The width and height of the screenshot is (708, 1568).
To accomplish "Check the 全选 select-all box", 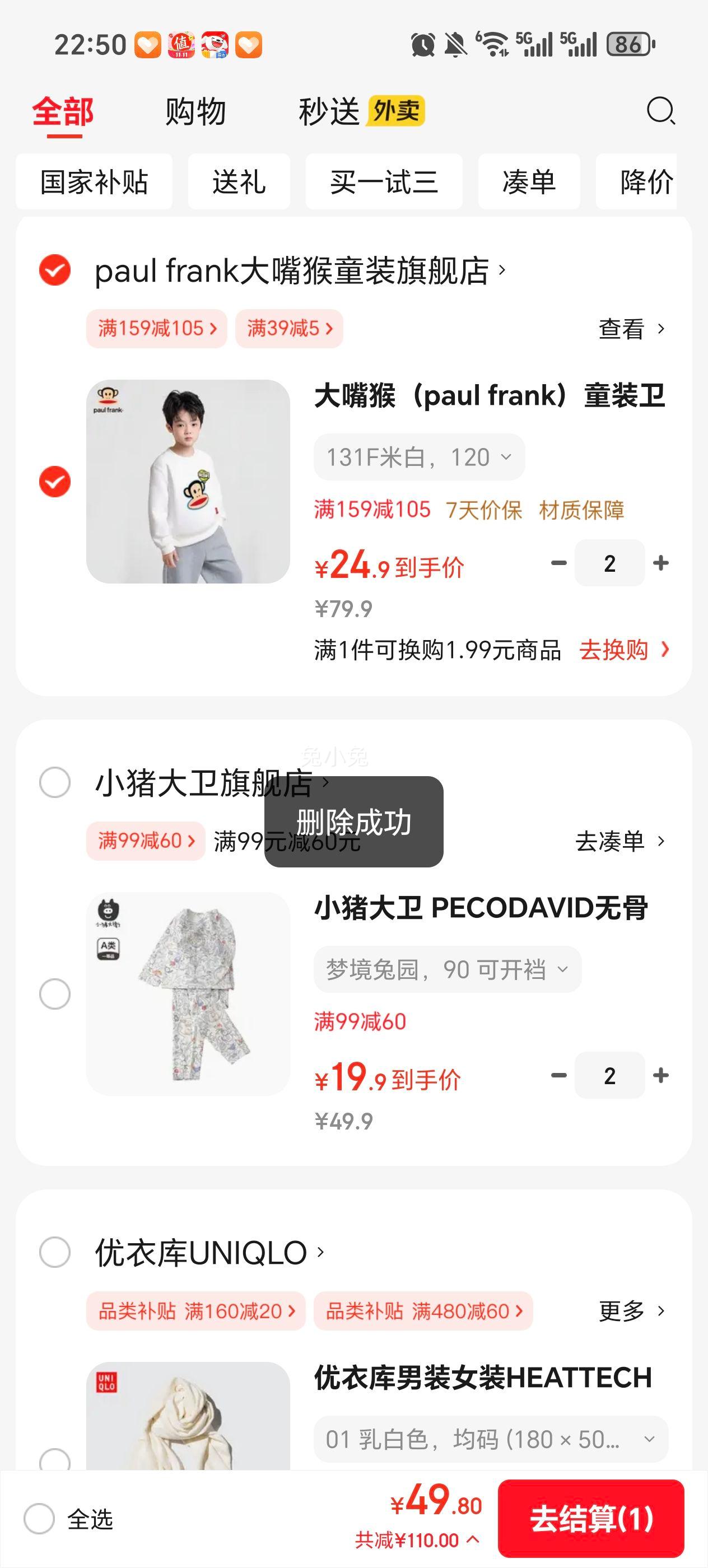I will (x=40, y=1519).
